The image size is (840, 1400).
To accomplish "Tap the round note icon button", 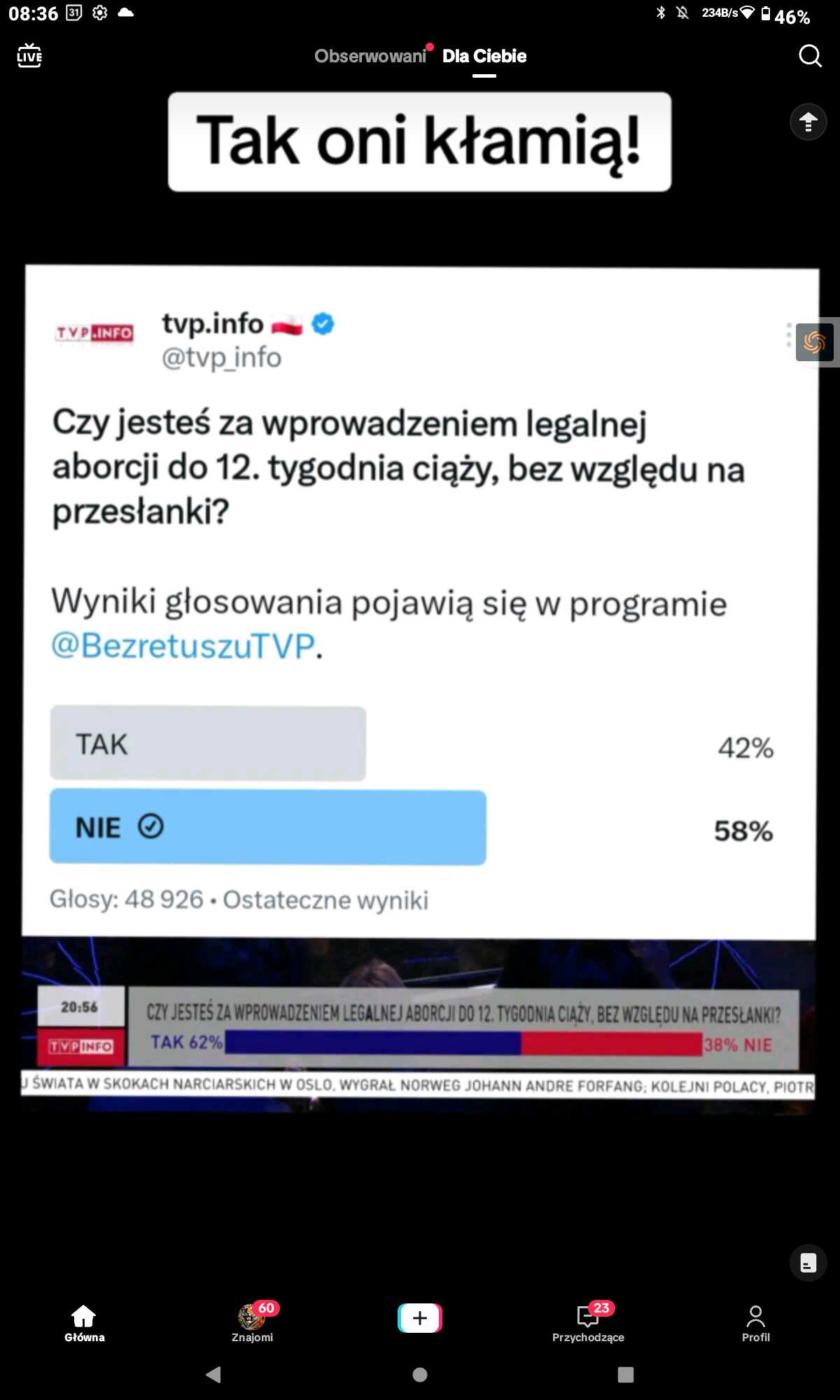I will [808, 1263].
